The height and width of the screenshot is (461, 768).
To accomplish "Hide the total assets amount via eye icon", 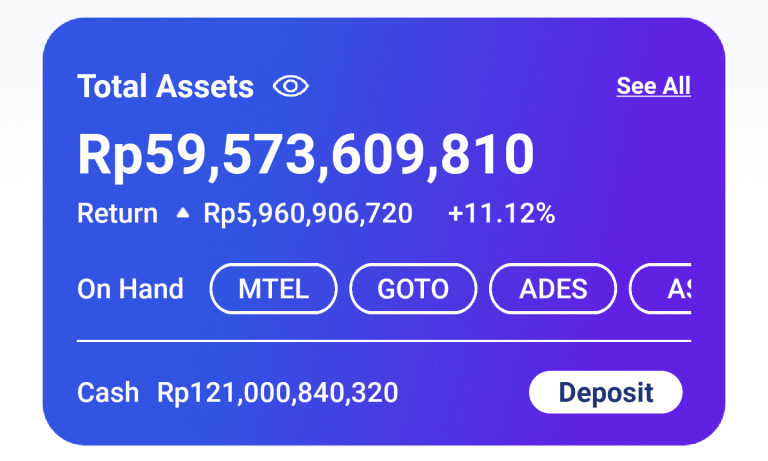I will (290, 87).
